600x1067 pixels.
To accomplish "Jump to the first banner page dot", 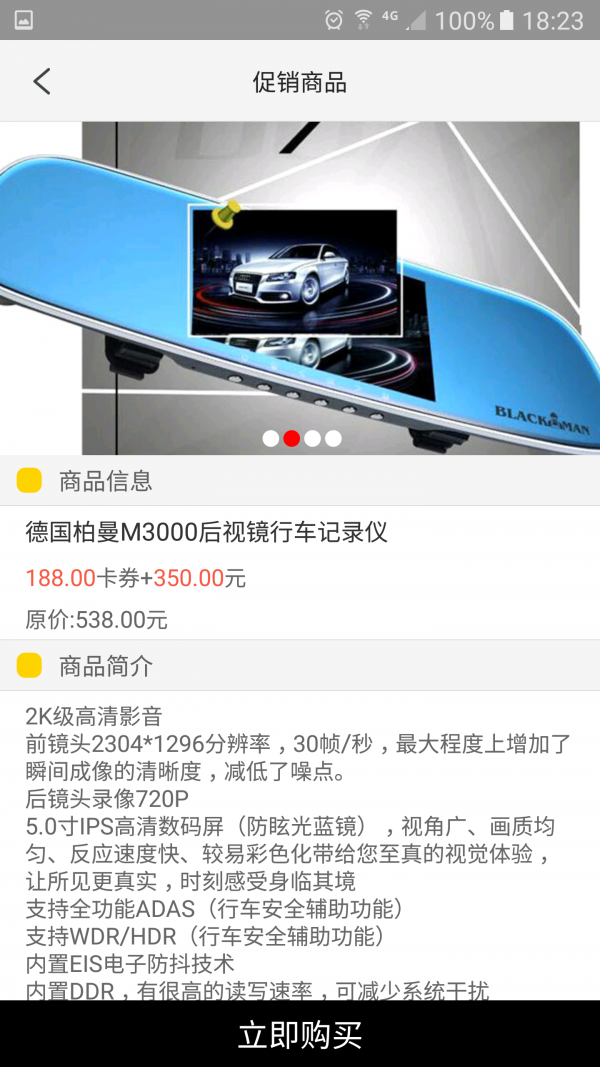I will (x=270, y=438).
